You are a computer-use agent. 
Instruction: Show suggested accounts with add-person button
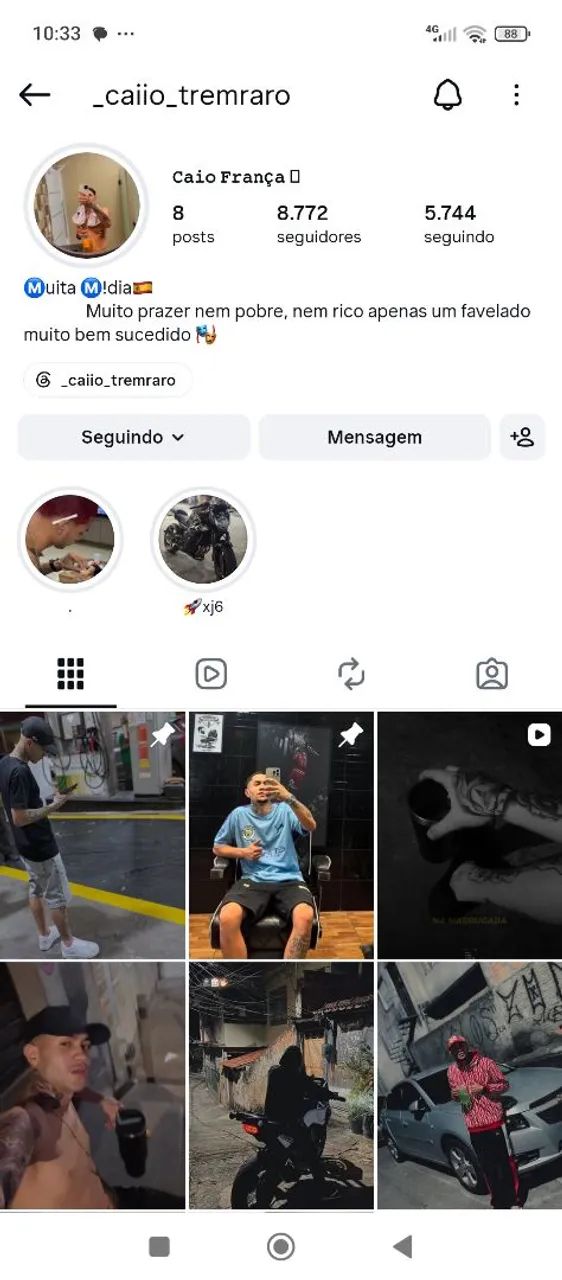522,437
